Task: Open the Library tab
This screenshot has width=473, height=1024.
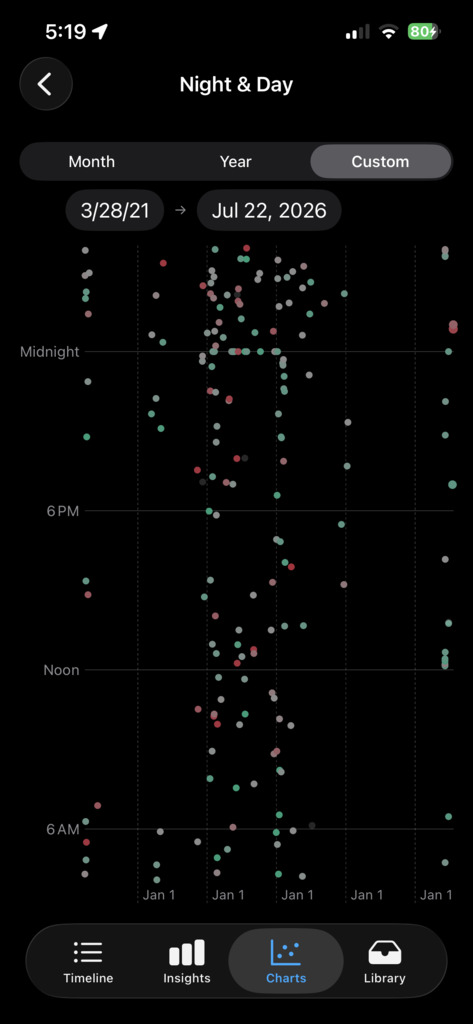Action: click(385, 961)
